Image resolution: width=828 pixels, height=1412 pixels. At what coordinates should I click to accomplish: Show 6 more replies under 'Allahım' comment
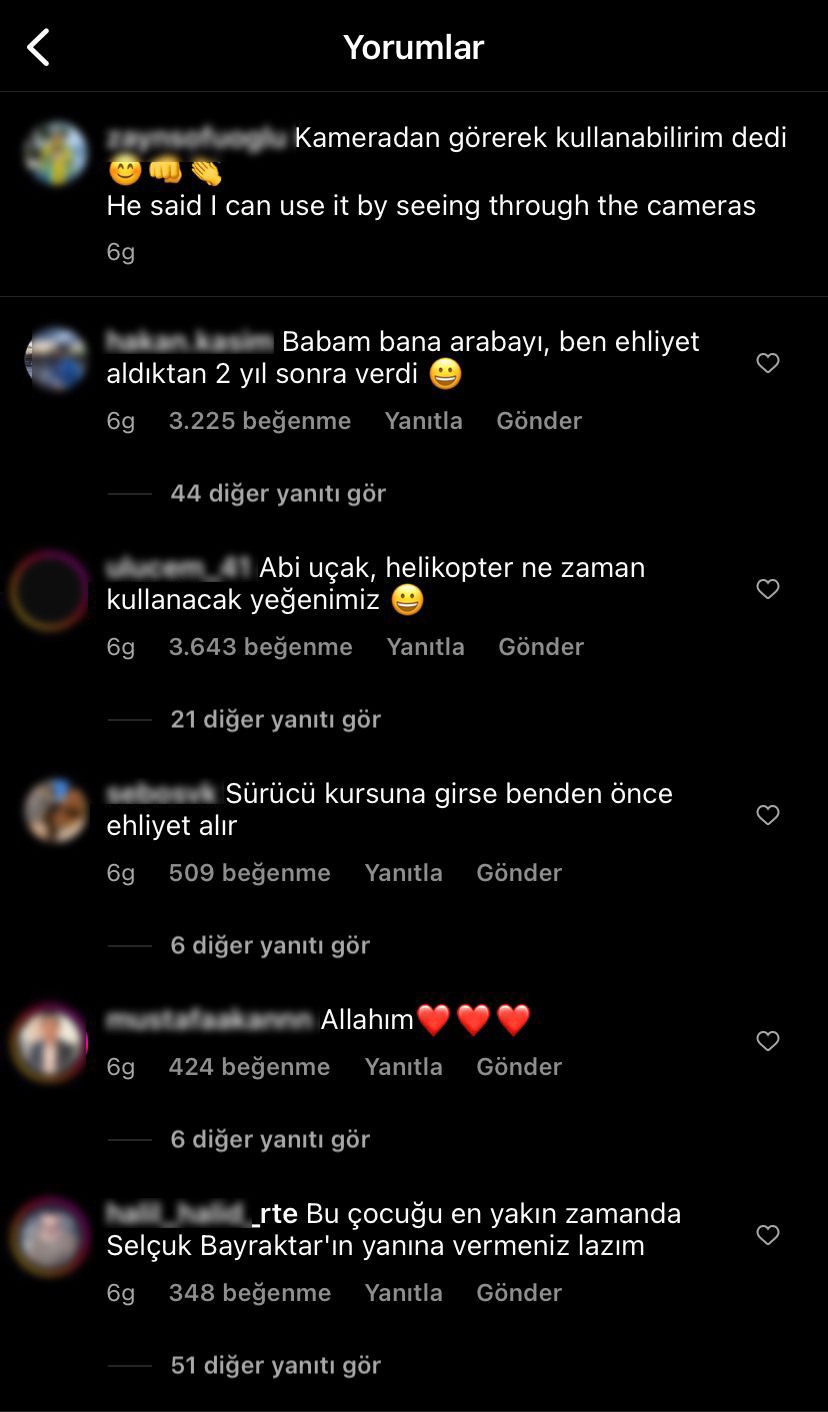click(x=270, y=1139)
